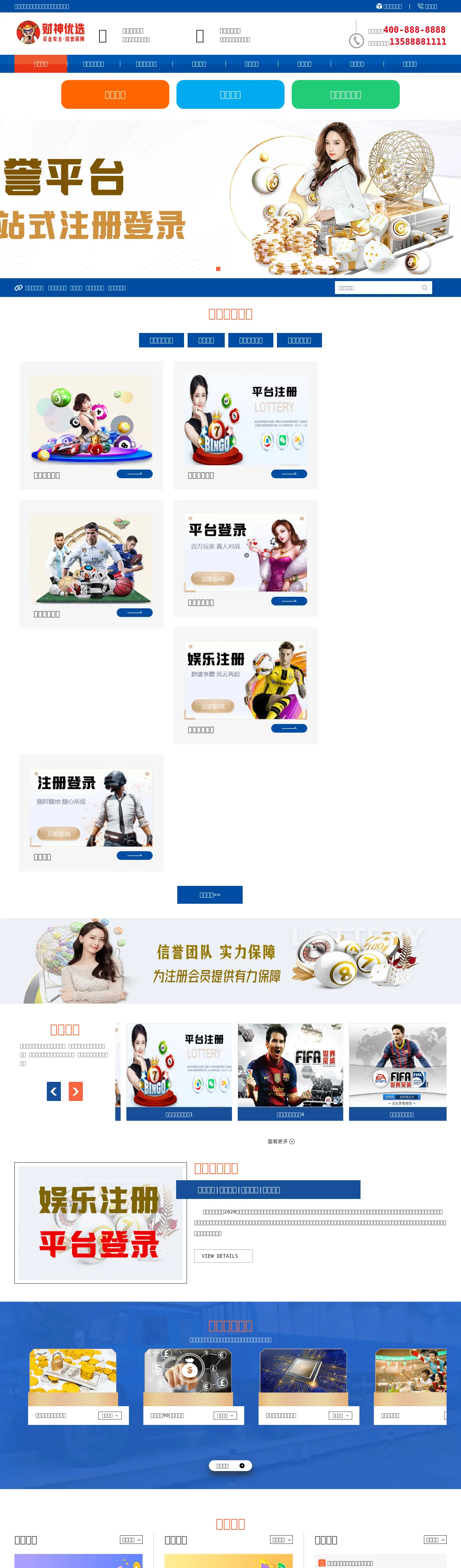The height and width of the screenshot is (1568, 461).
Task: Tap the 查看更多 link
Action: click(281, 1141)
